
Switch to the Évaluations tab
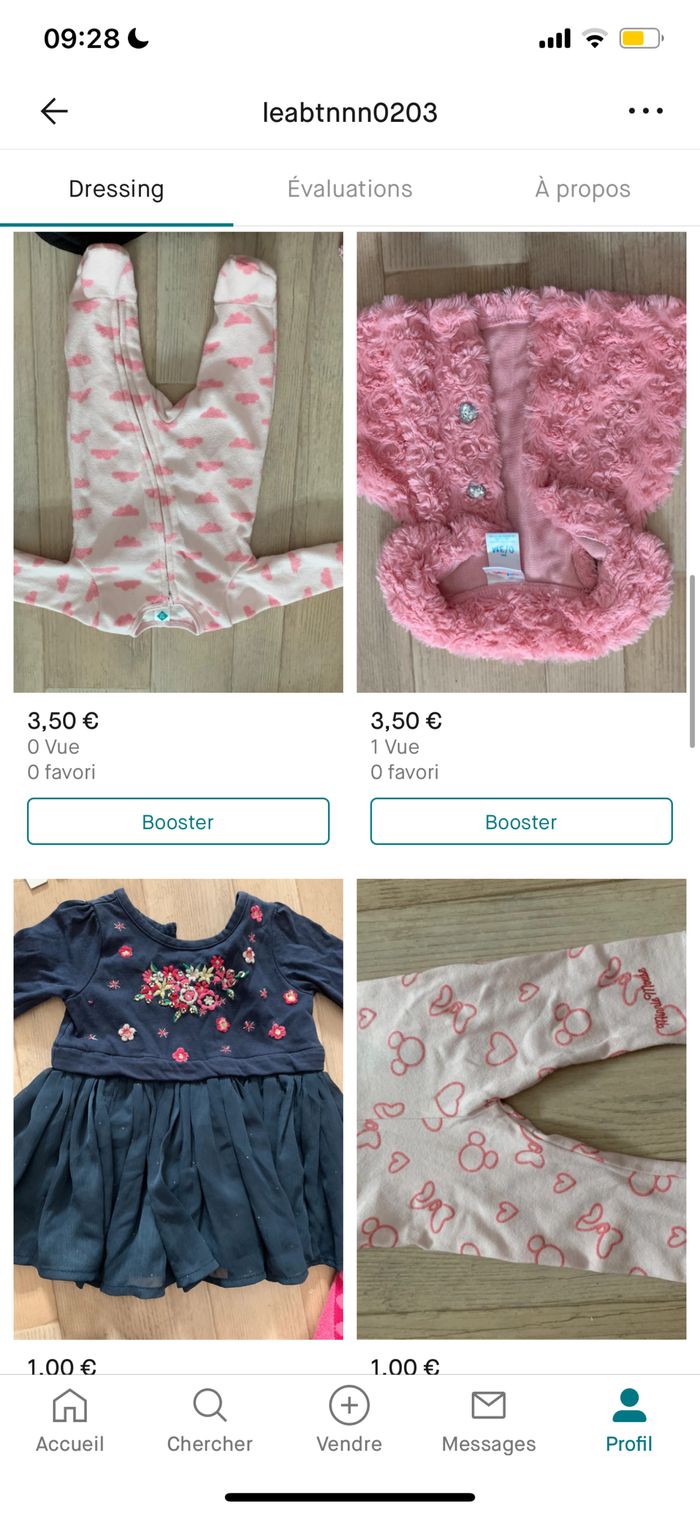[x=350, y=189]
